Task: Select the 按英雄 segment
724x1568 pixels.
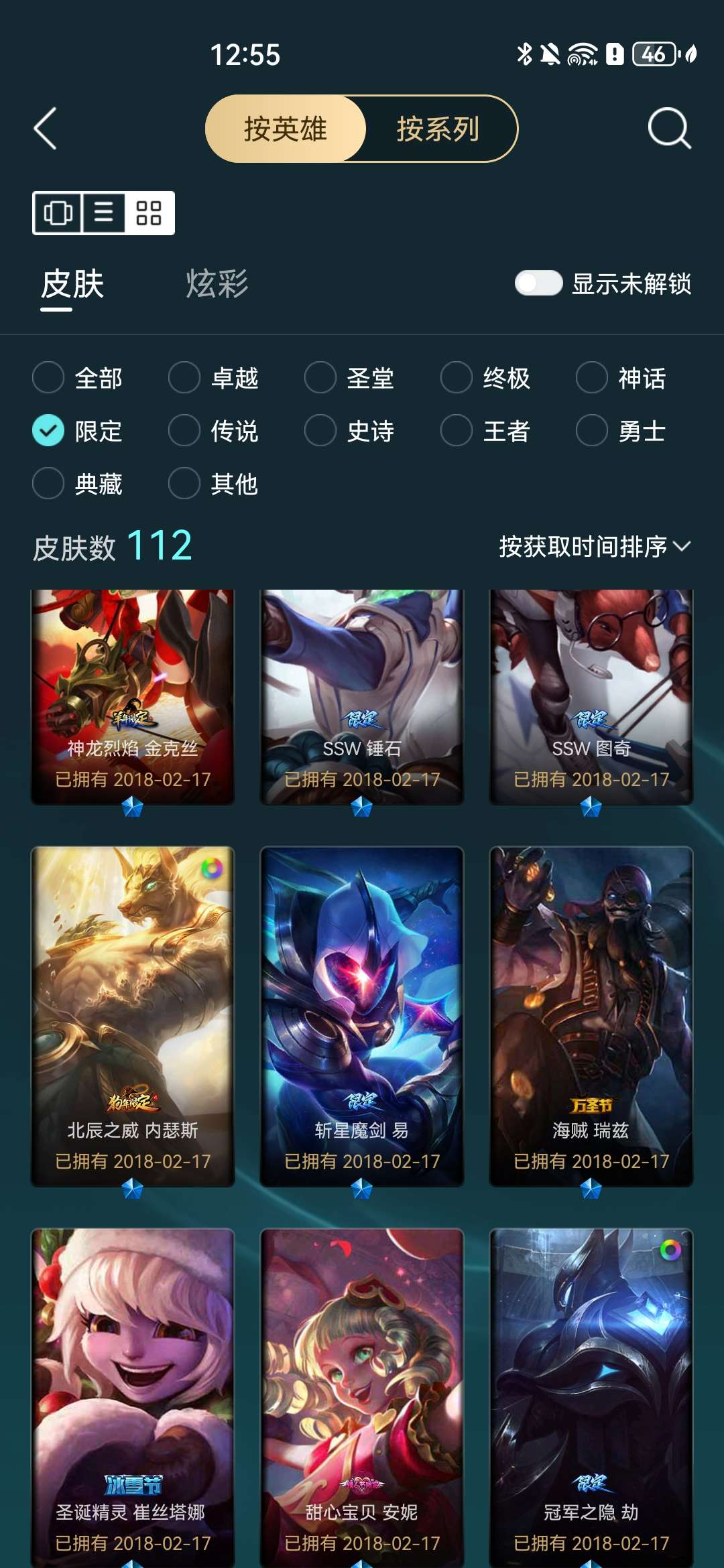Action: point(286,129)
